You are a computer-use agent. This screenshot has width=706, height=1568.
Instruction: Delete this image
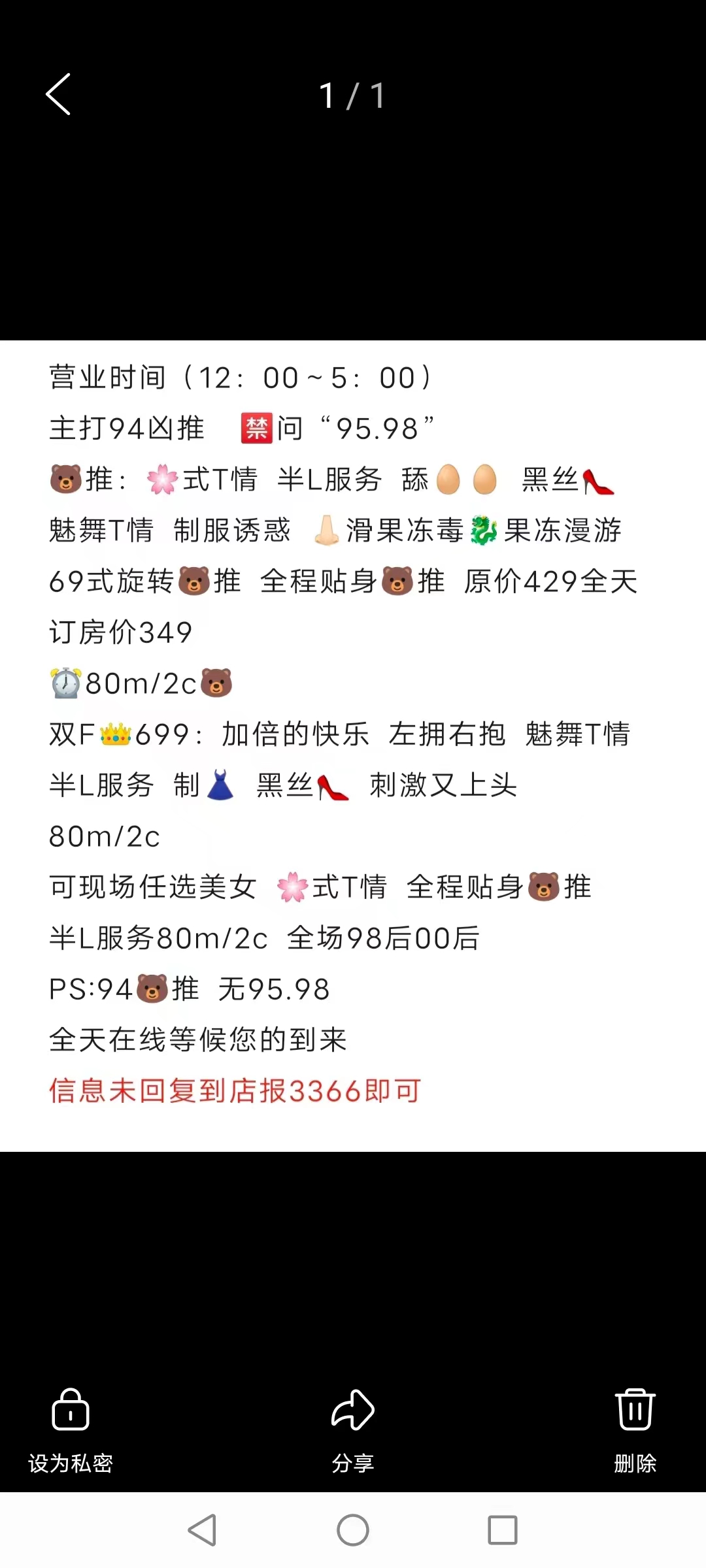point(635,1428)
